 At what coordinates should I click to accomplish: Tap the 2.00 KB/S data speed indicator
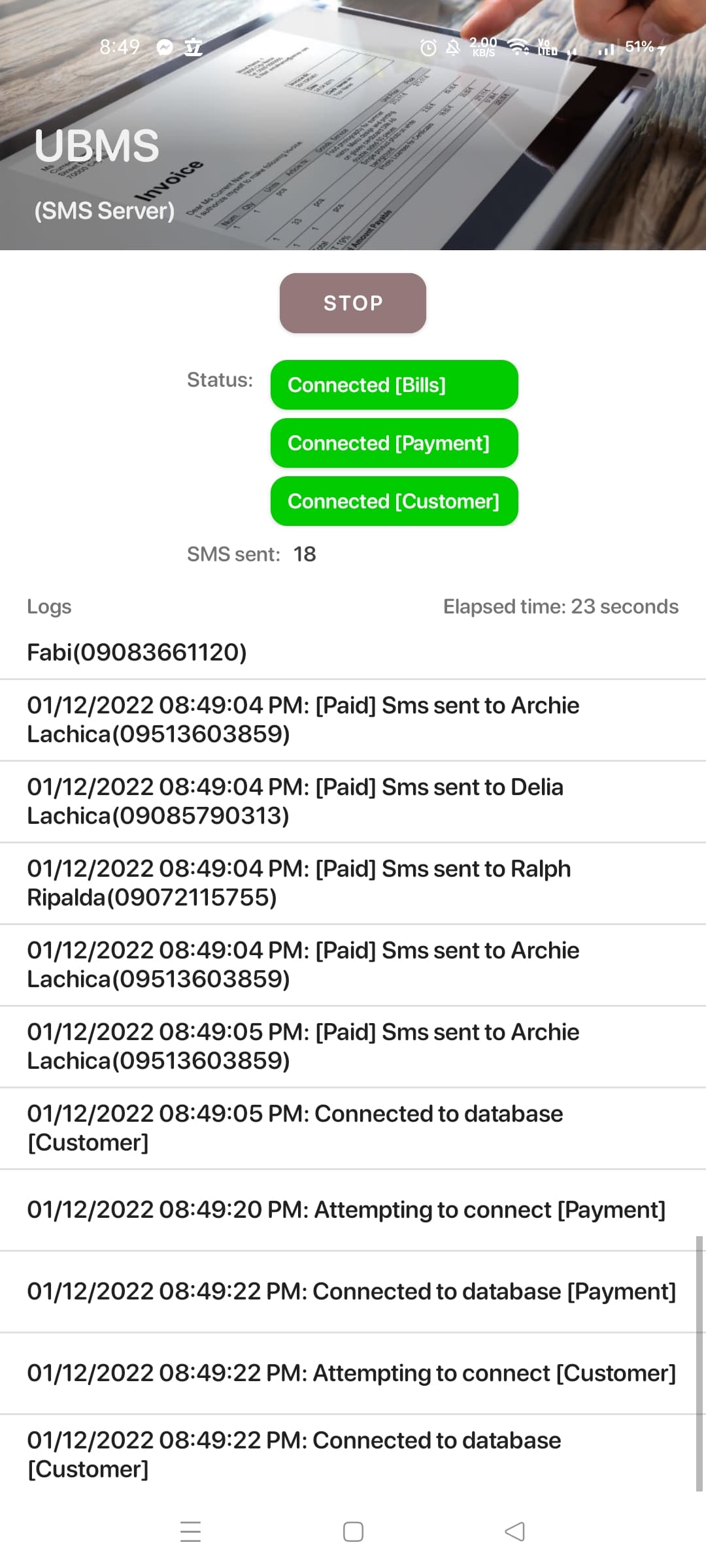[482, 46]
